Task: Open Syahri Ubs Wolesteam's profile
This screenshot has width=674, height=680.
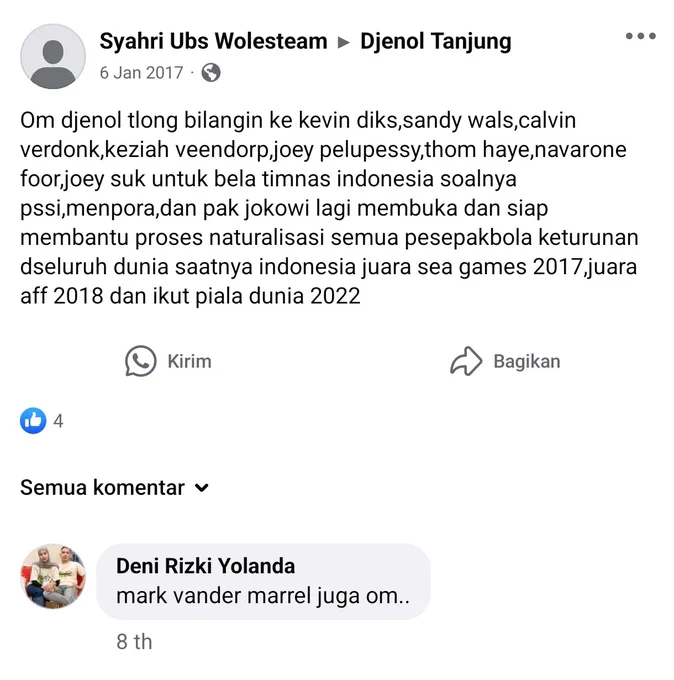Action: (213, 41)
